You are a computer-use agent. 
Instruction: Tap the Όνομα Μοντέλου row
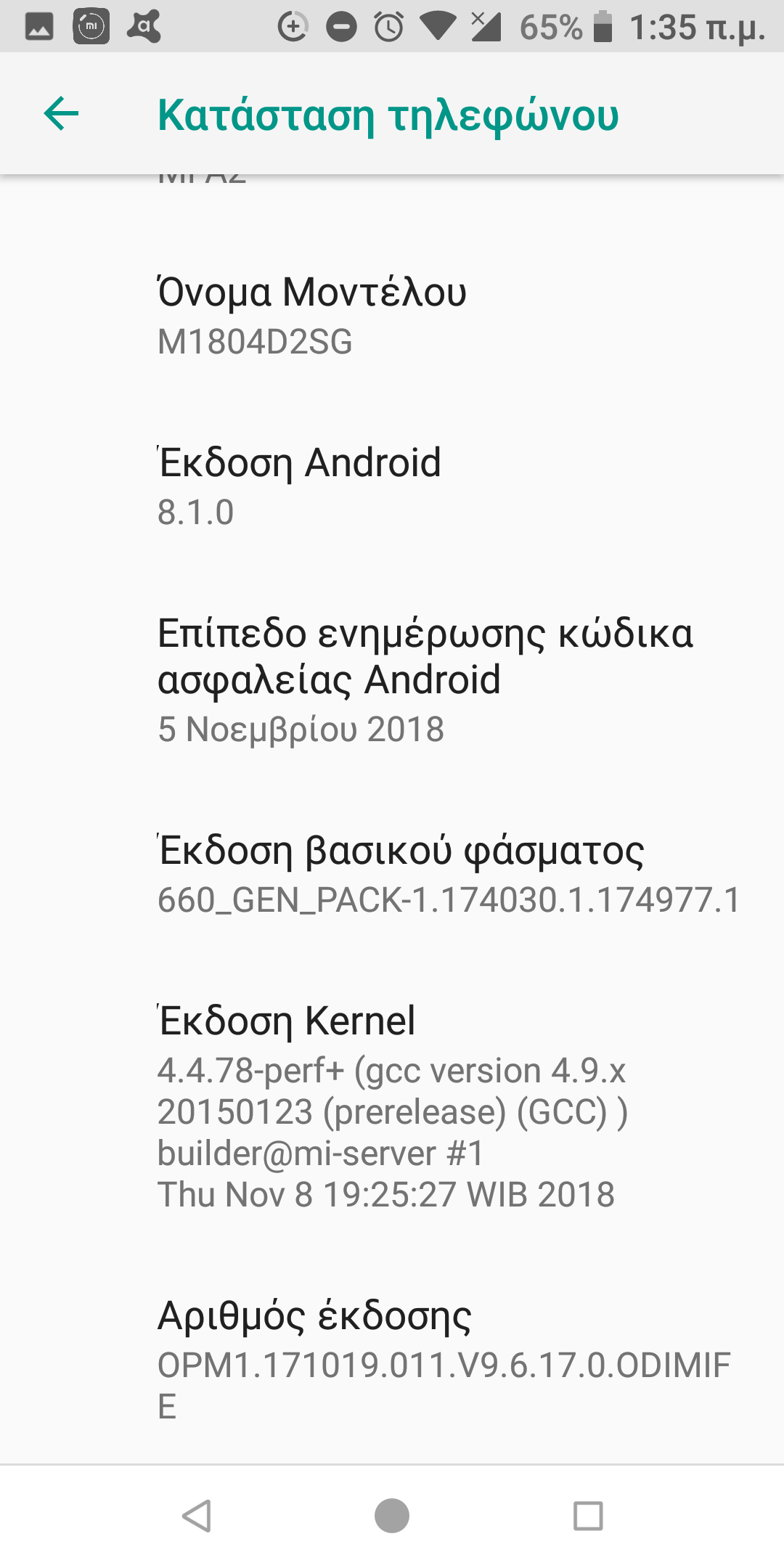click(392, 316)
